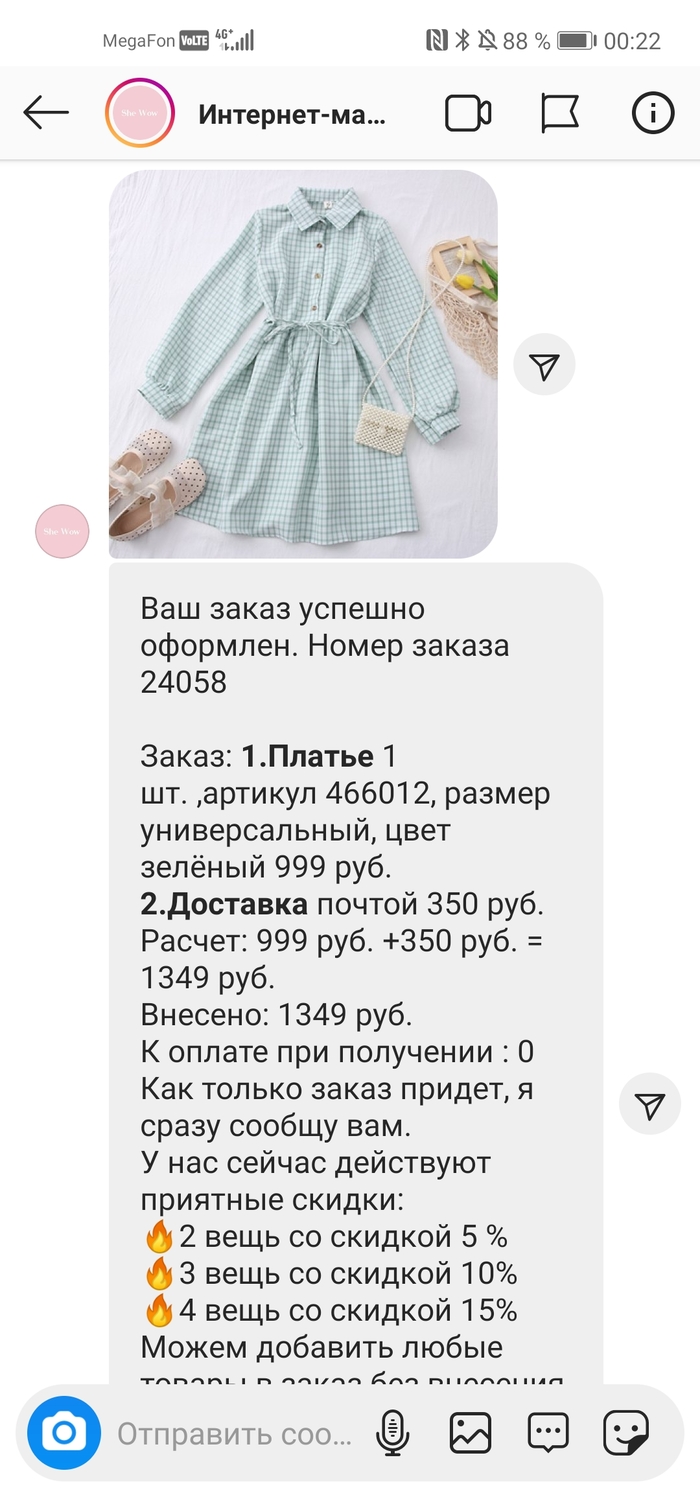Forward the order confirmation text message

tap(650, 1105)
